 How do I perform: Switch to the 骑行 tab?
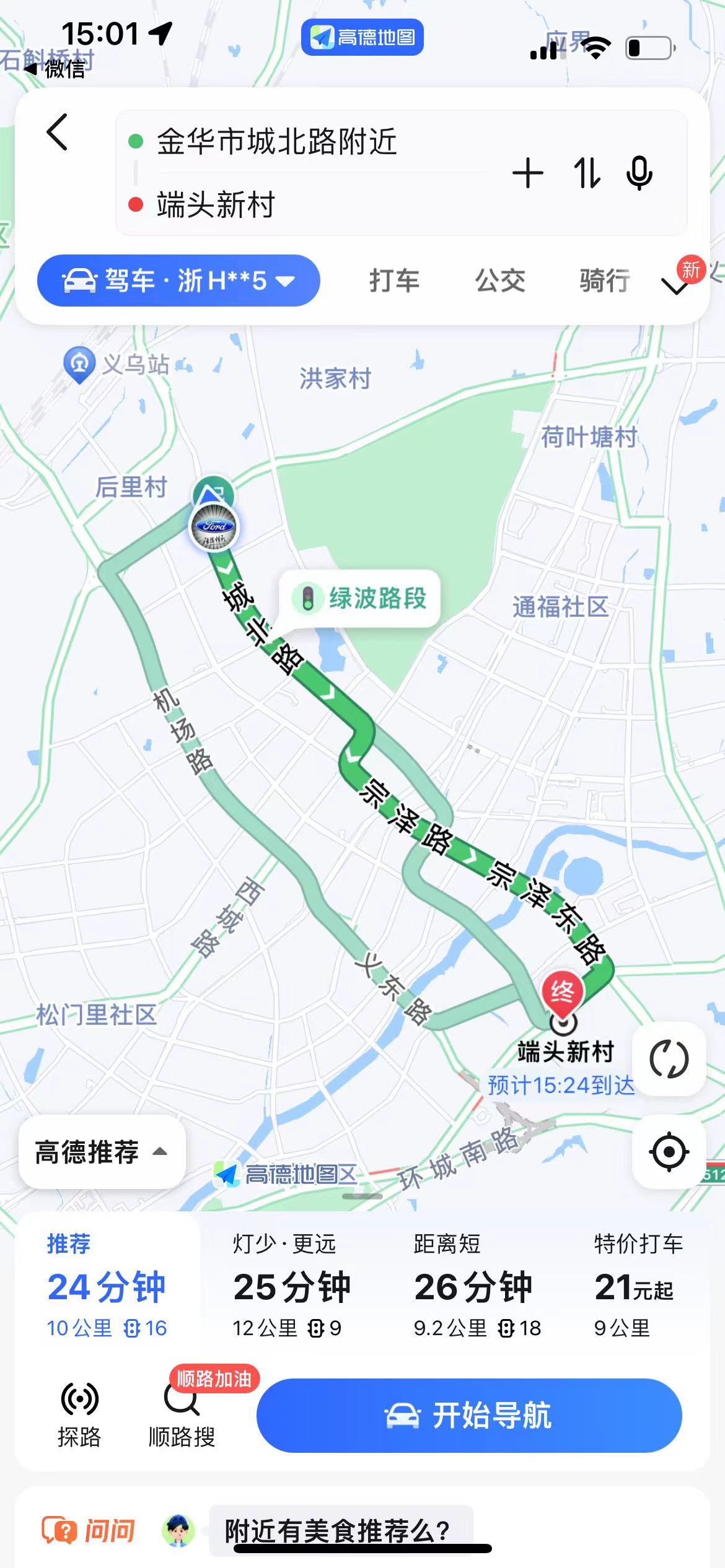pos(605,281)
